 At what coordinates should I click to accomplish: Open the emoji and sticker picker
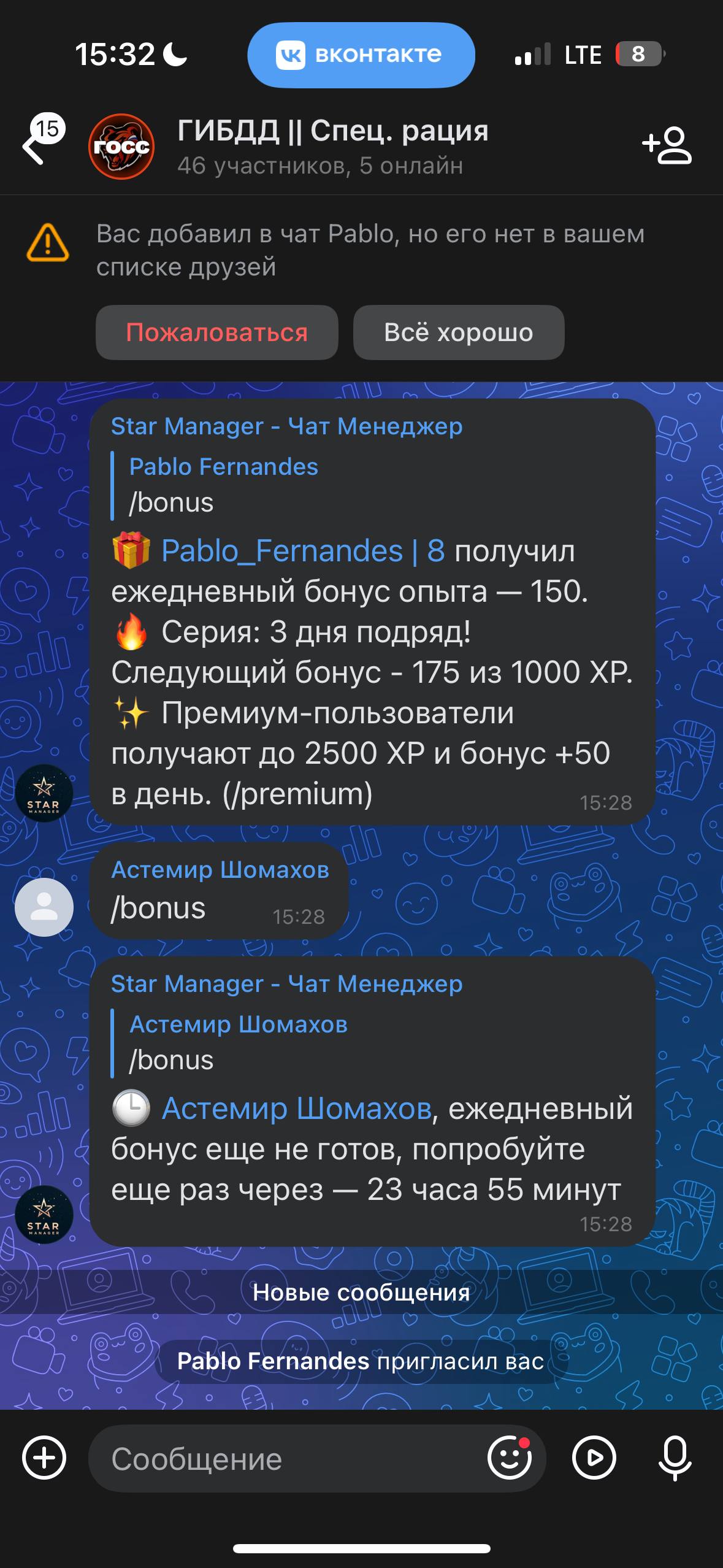tap(509, 1458)
